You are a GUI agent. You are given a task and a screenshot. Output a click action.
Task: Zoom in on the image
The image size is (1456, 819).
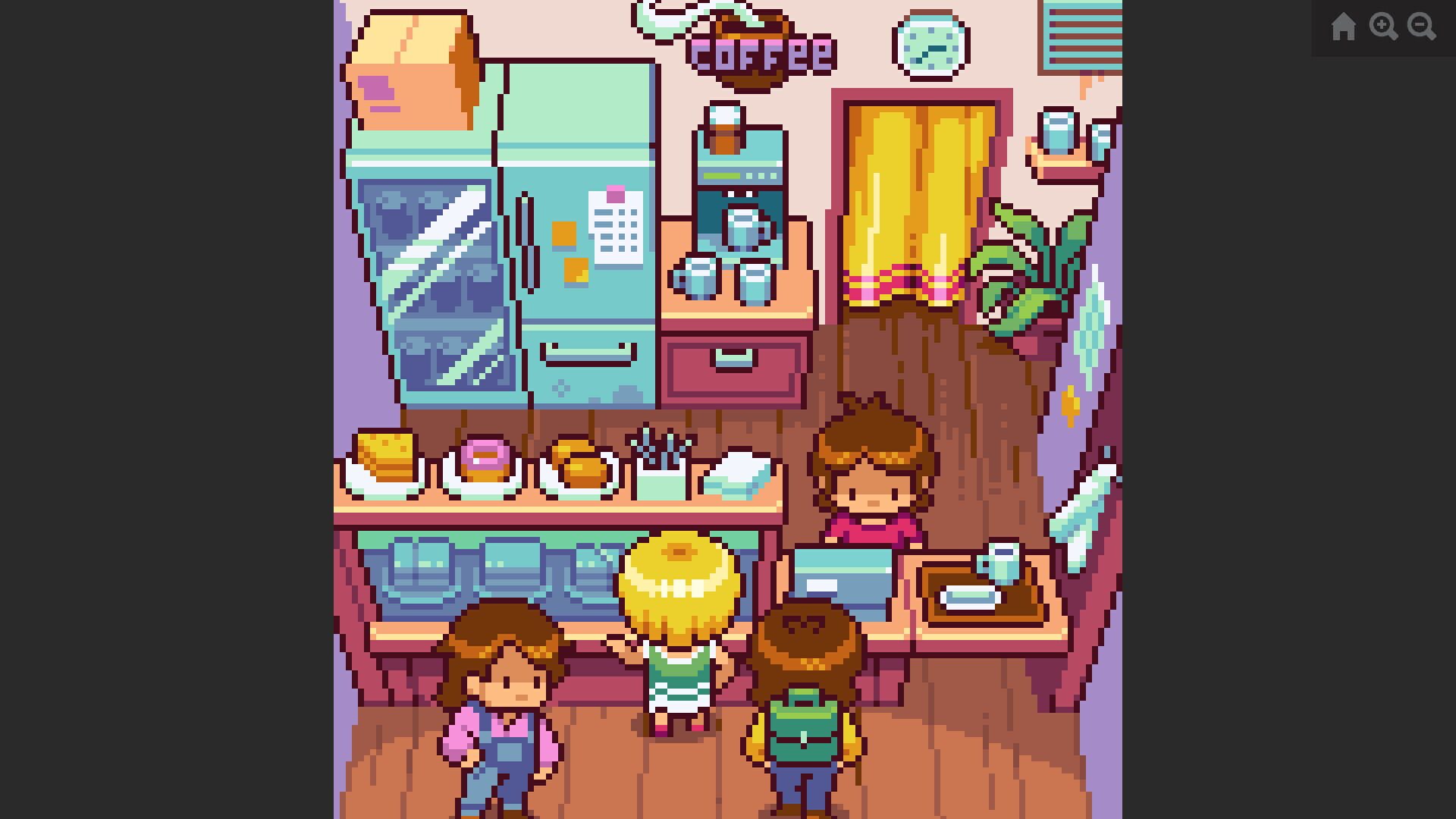pyautogui.click(x=1382, y=27)
